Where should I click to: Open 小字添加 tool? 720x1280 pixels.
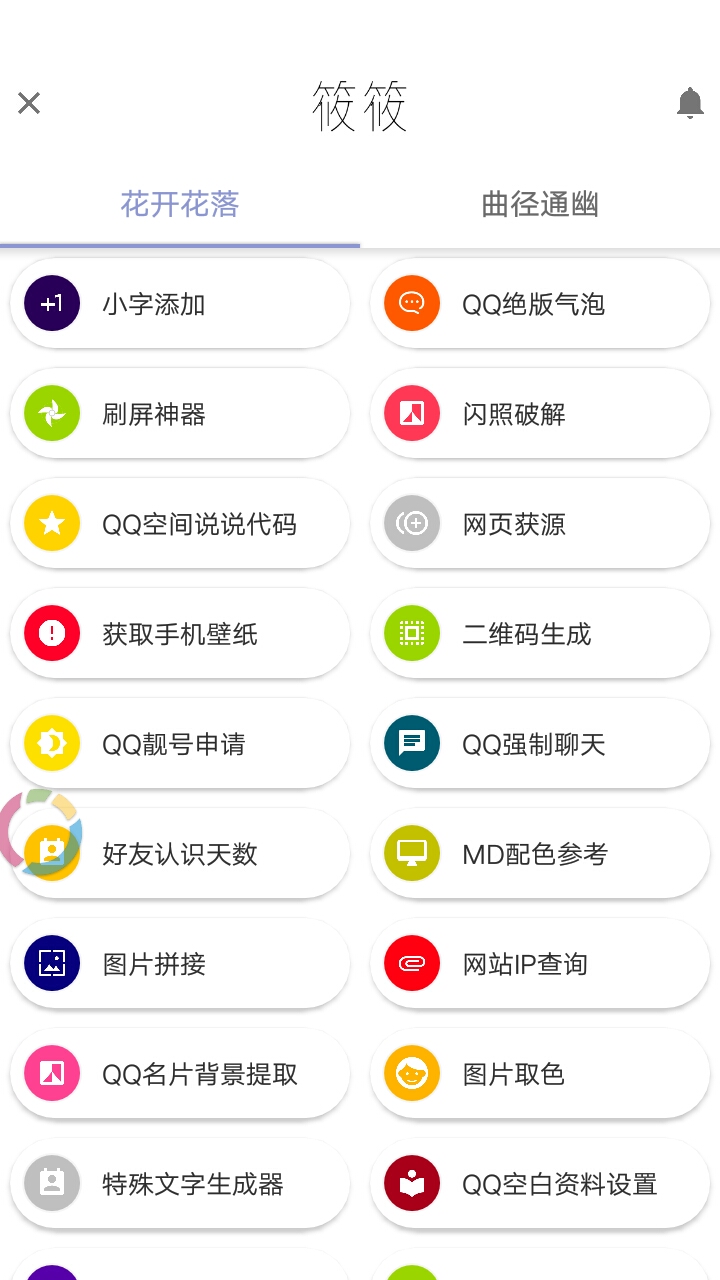pos(180,304)
